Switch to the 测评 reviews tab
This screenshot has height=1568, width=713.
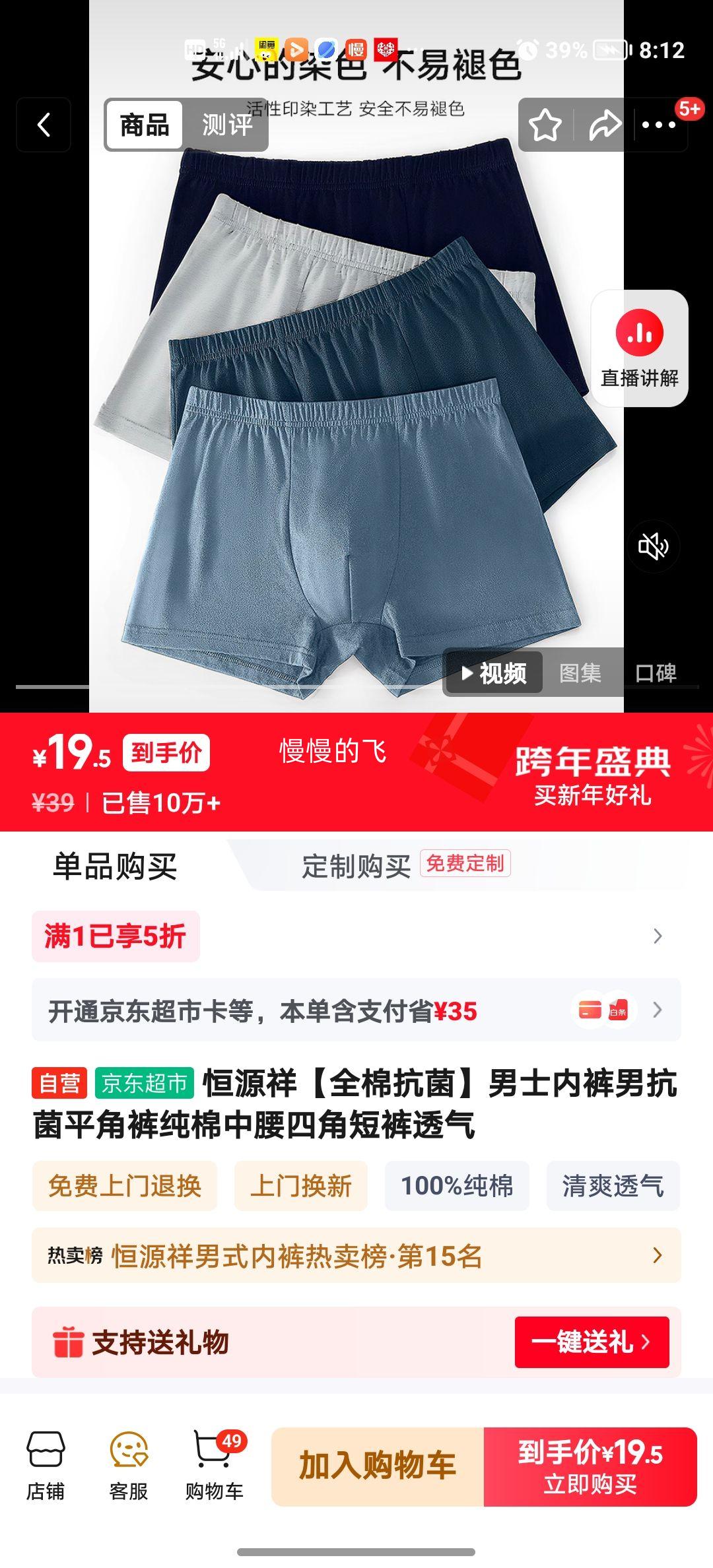coord(224,125)
